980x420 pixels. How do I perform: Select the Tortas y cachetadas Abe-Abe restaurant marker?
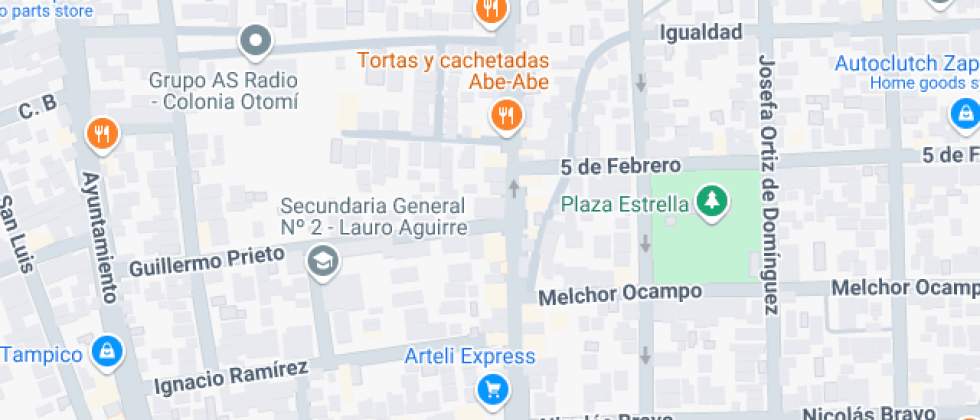tap(507, 116)
